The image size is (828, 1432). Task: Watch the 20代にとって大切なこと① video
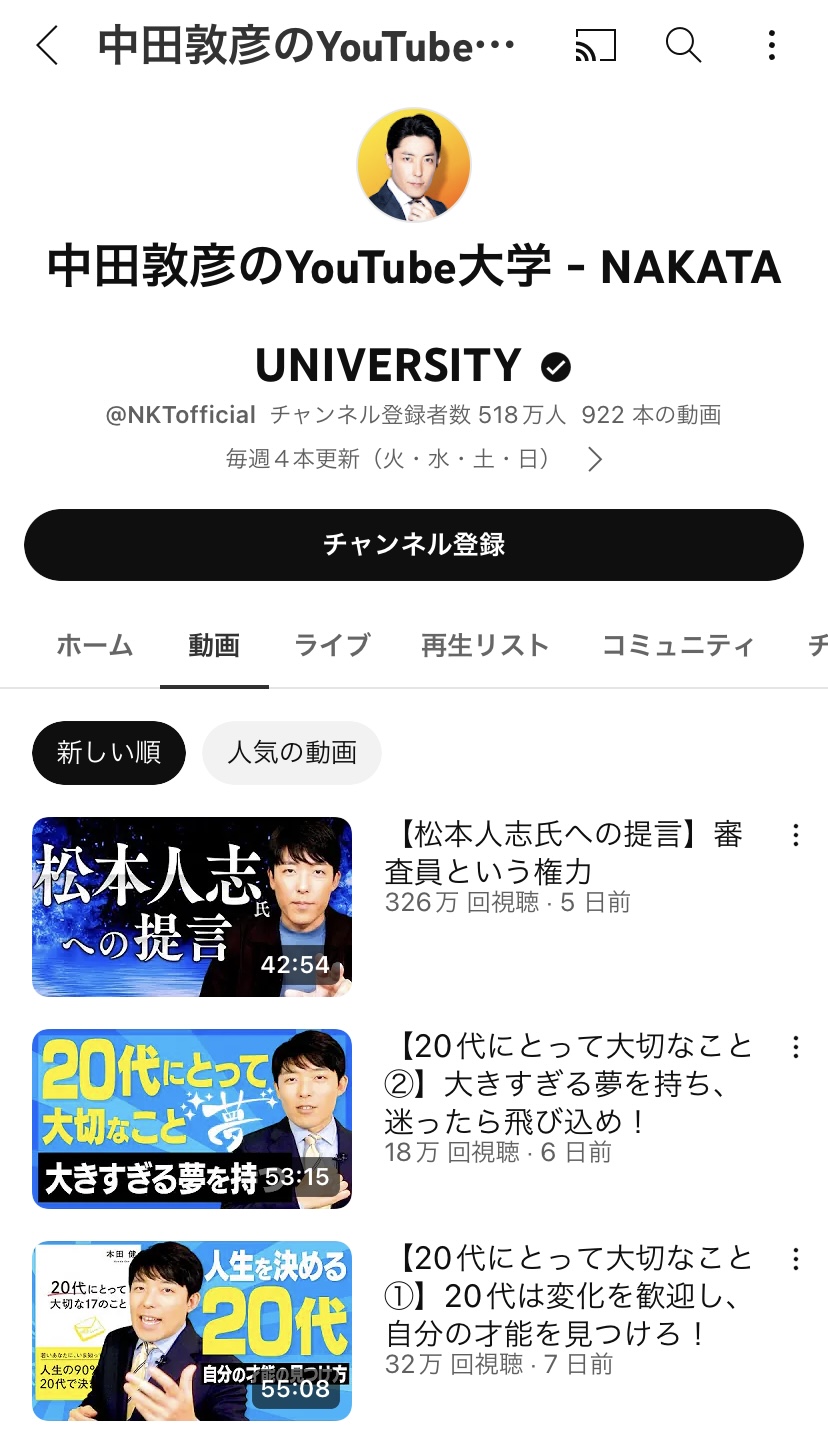[x=192, y=1330]
